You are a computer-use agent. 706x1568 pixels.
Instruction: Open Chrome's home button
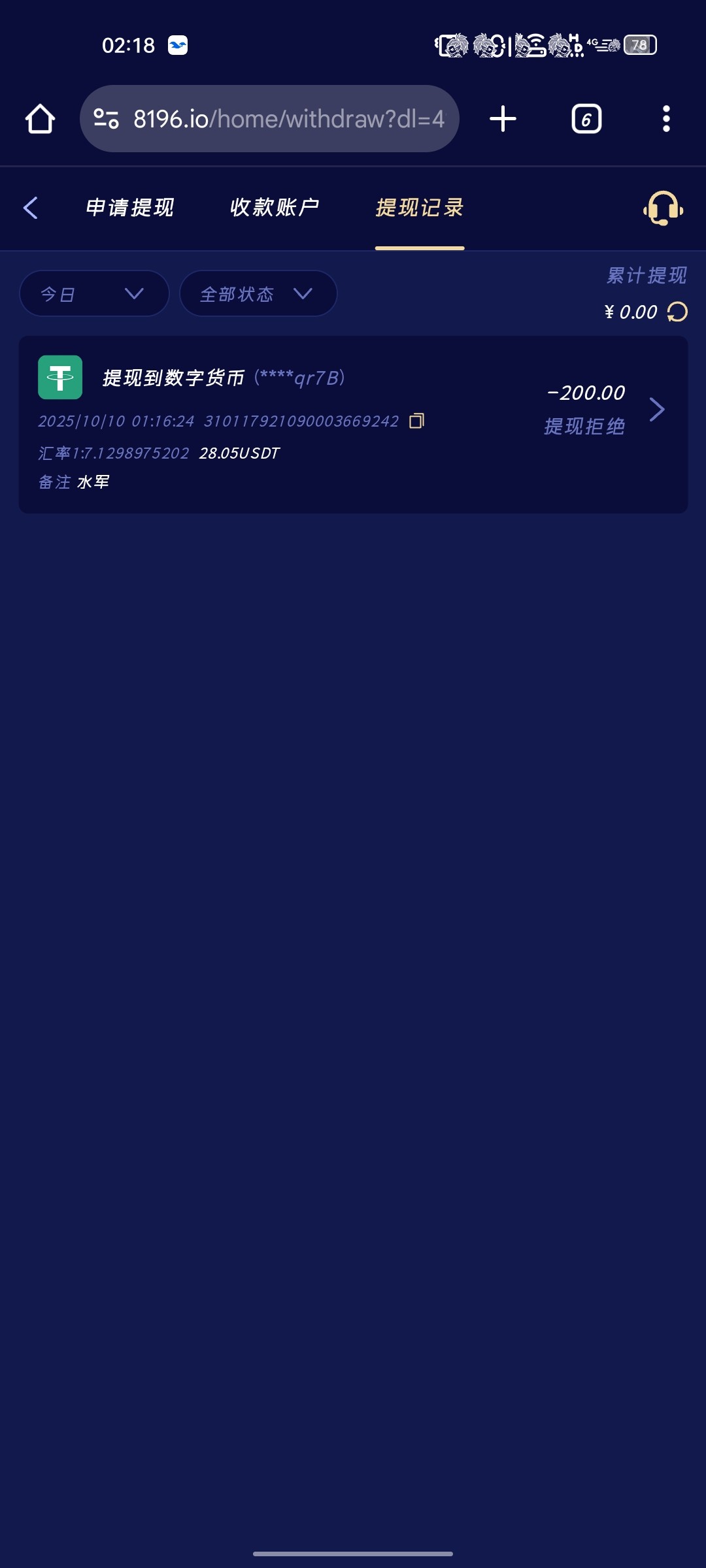click(x=39, y=118)
